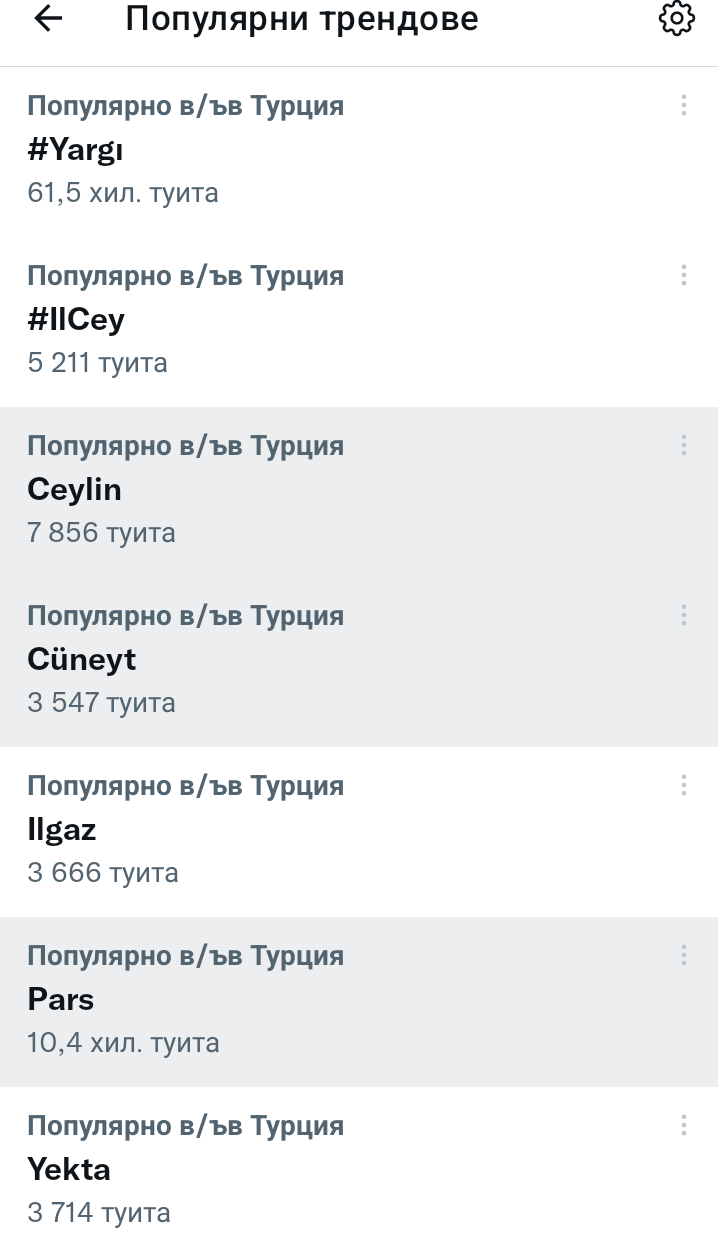
Task: Open the #Yargı trend
Action: click(359, 152)
